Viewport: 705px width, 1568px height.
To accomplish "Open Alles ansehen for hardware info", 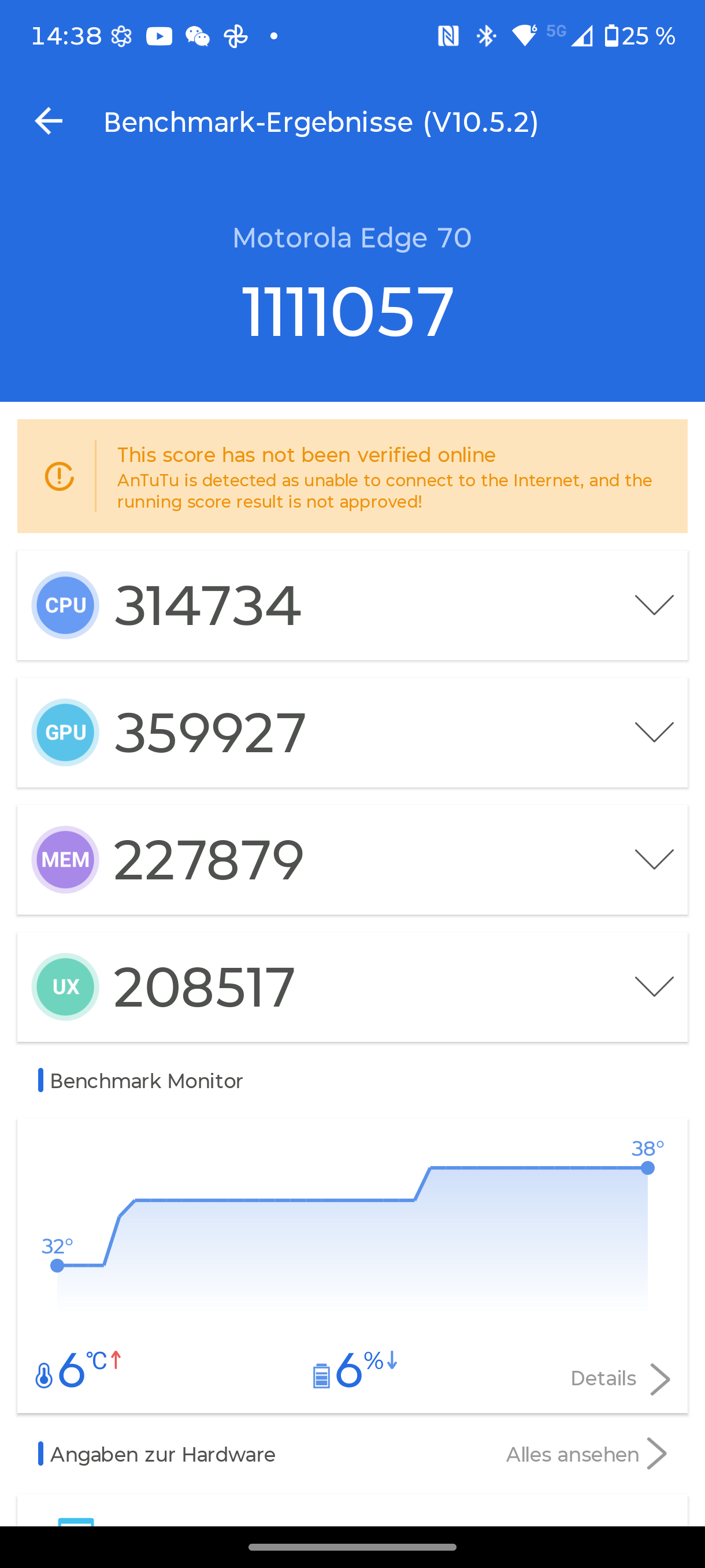I will (x=586, y=1454).
